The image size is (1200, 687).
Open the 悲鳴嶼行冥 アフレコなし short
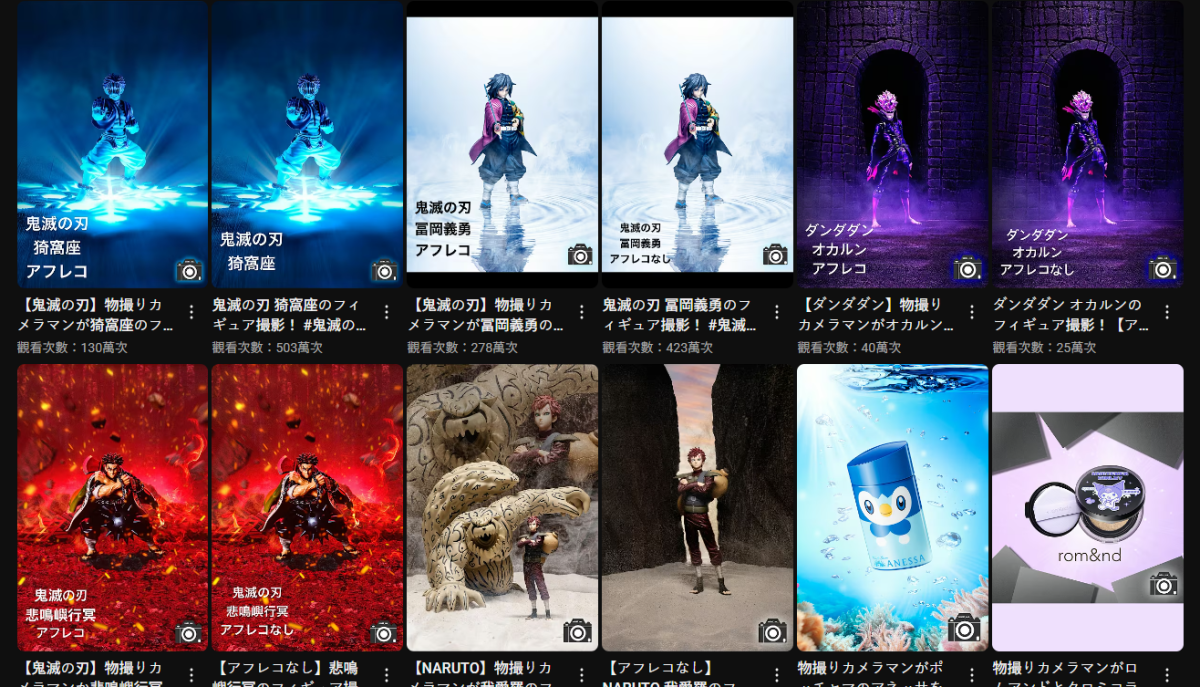click(307, 507)
